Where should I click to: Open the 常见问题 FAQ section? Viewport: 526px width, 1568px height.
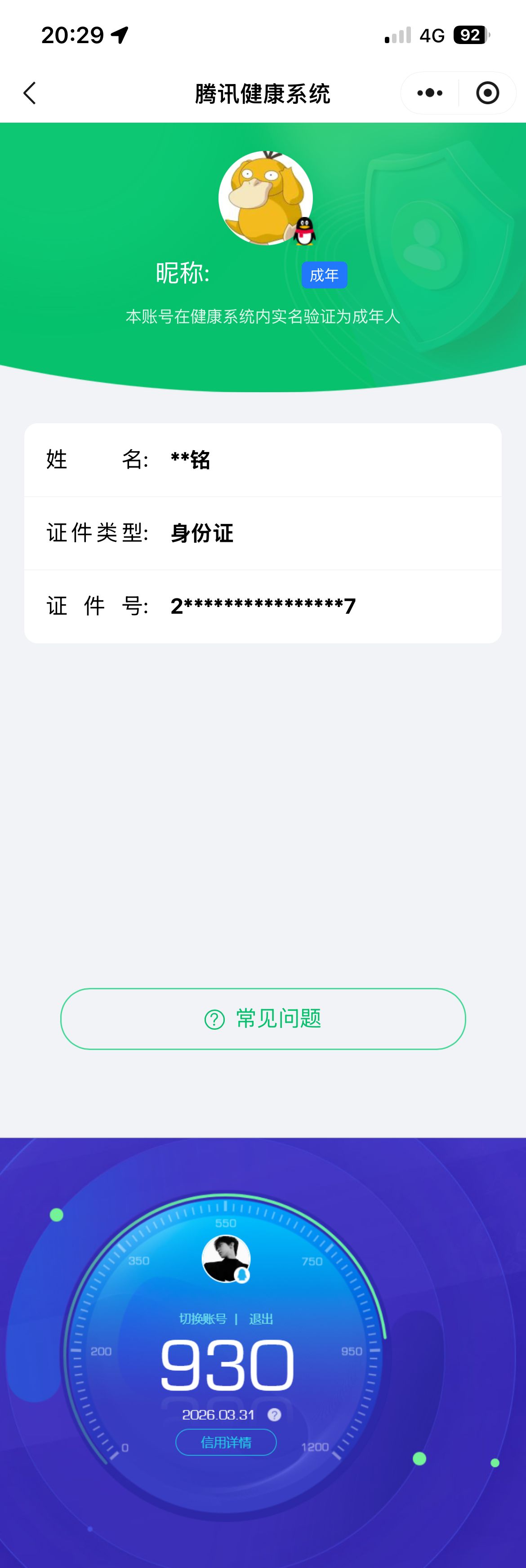[263, 1019]
